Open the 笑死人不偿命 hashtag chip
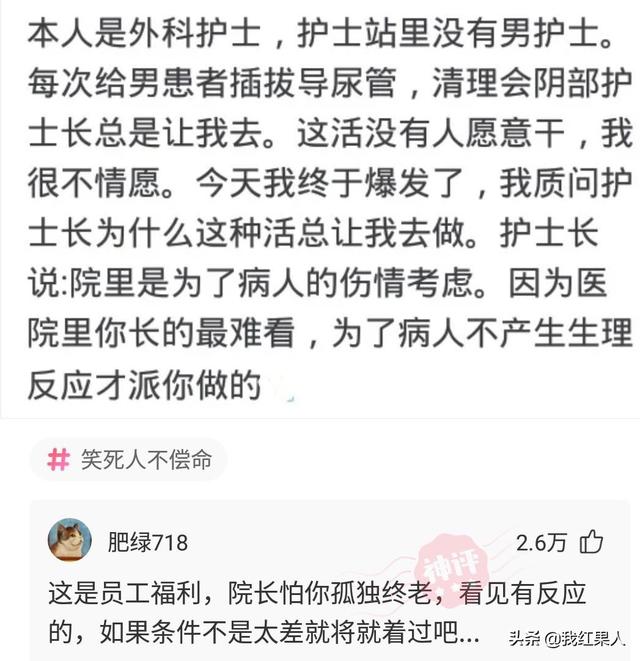This screenshot has width=640, height=661. [130, 459]
